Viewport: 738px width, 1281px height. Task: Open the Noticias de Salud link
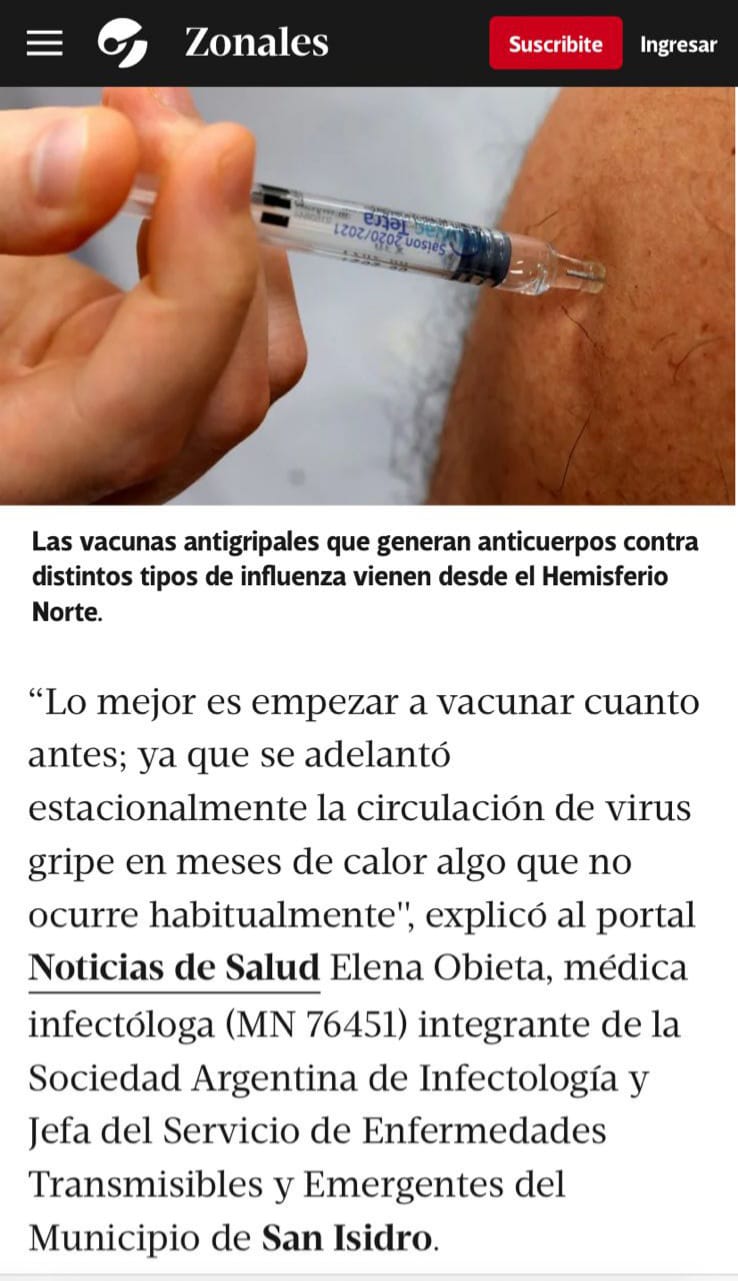(x=174, y=968)
